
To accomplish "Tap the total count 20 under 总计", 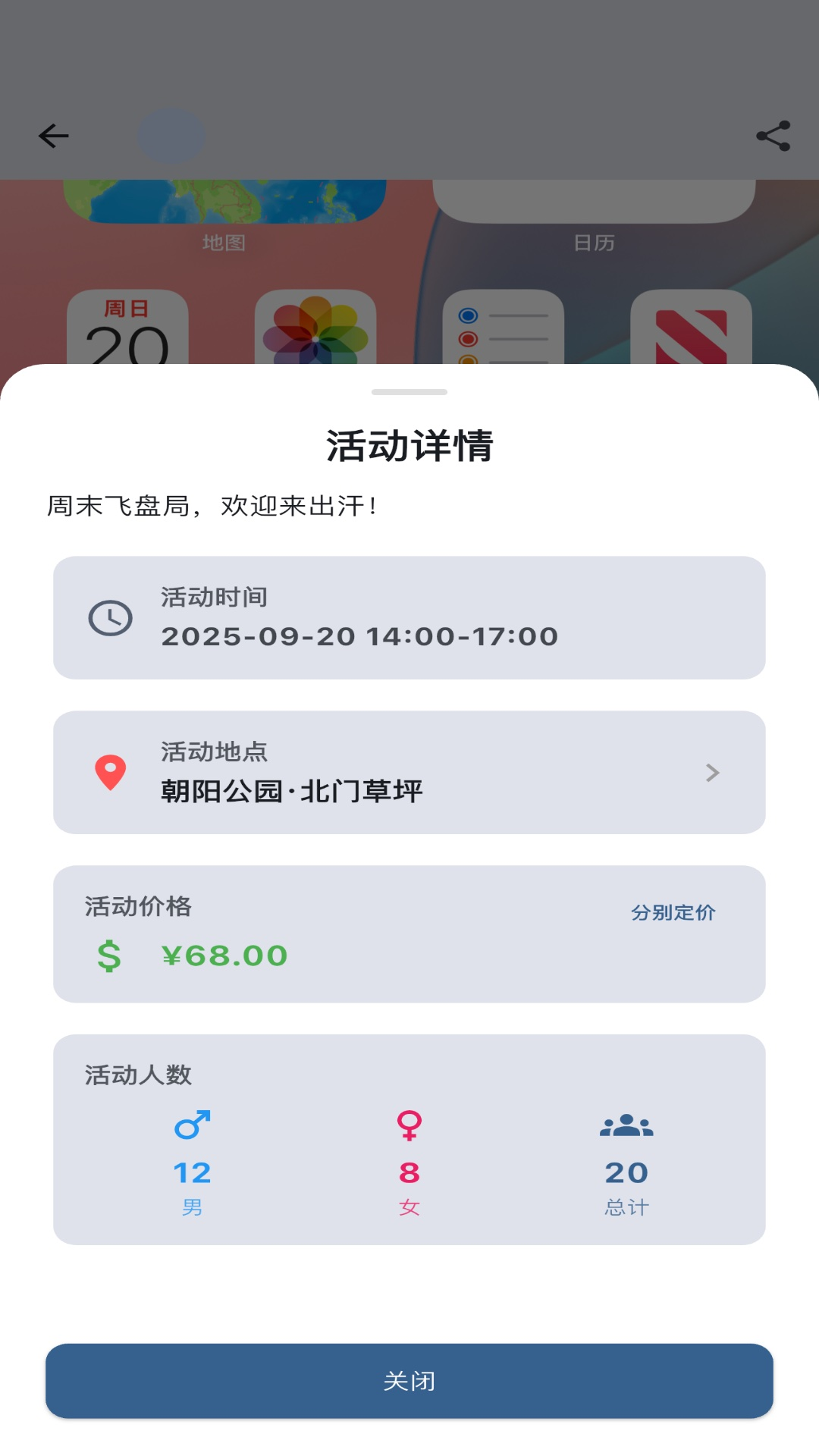I will click(x=626, y=1172).
